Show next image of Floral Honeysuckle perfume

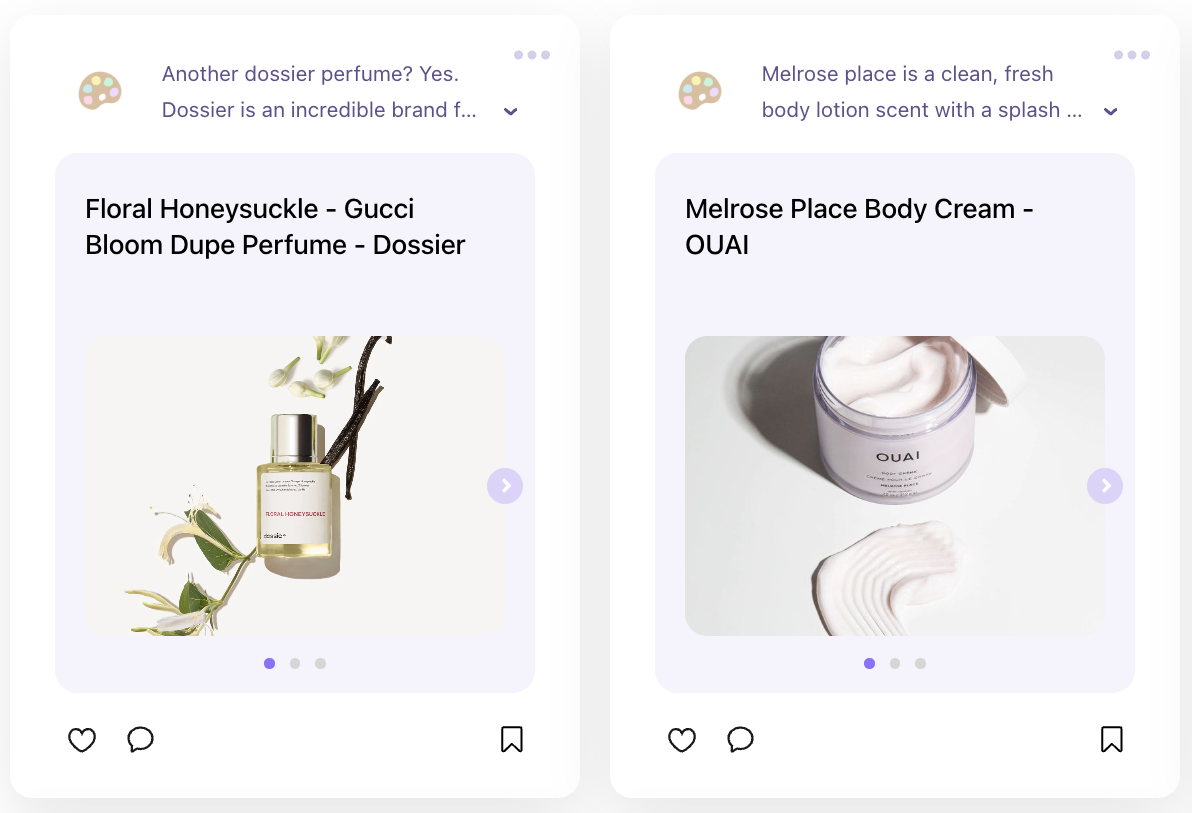(x=505, y=486)
